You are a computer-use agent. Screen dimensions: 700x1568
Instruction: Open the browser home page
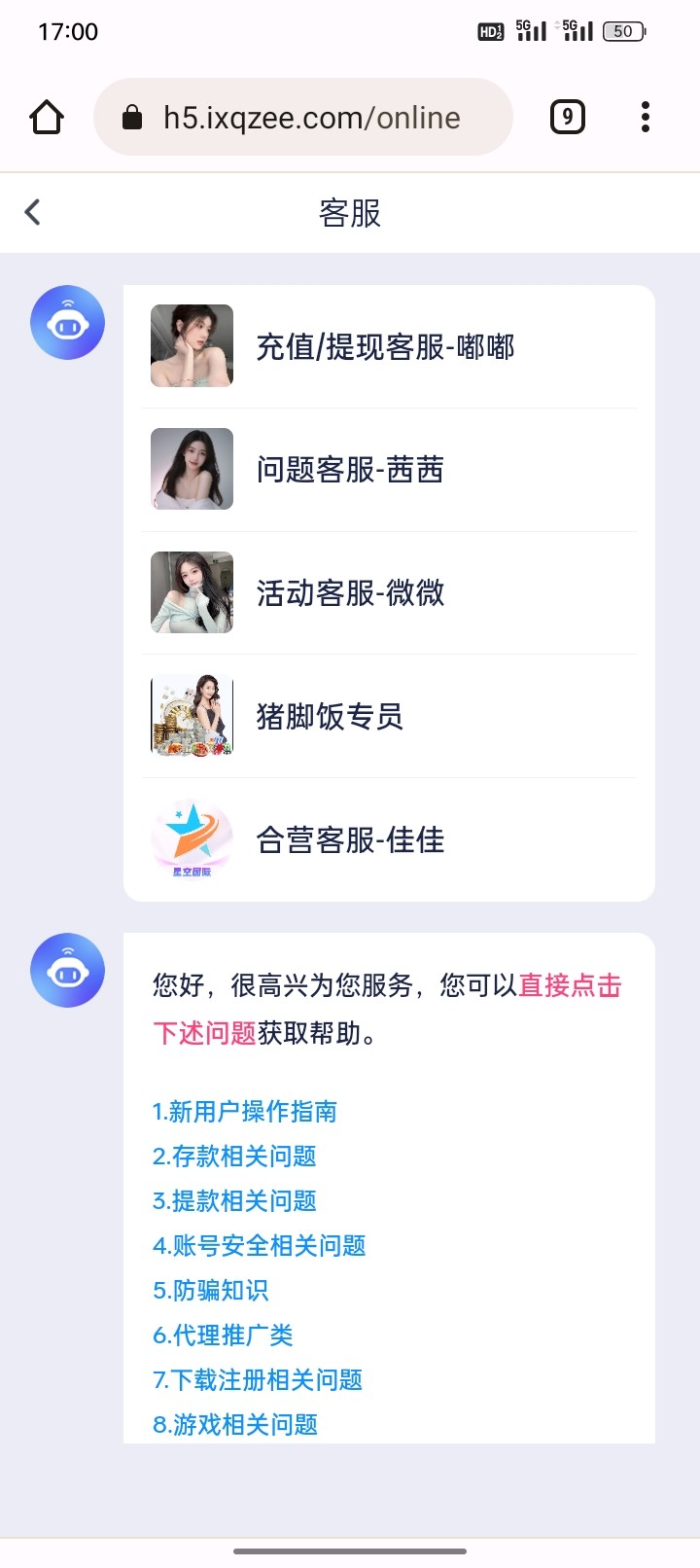47,118
